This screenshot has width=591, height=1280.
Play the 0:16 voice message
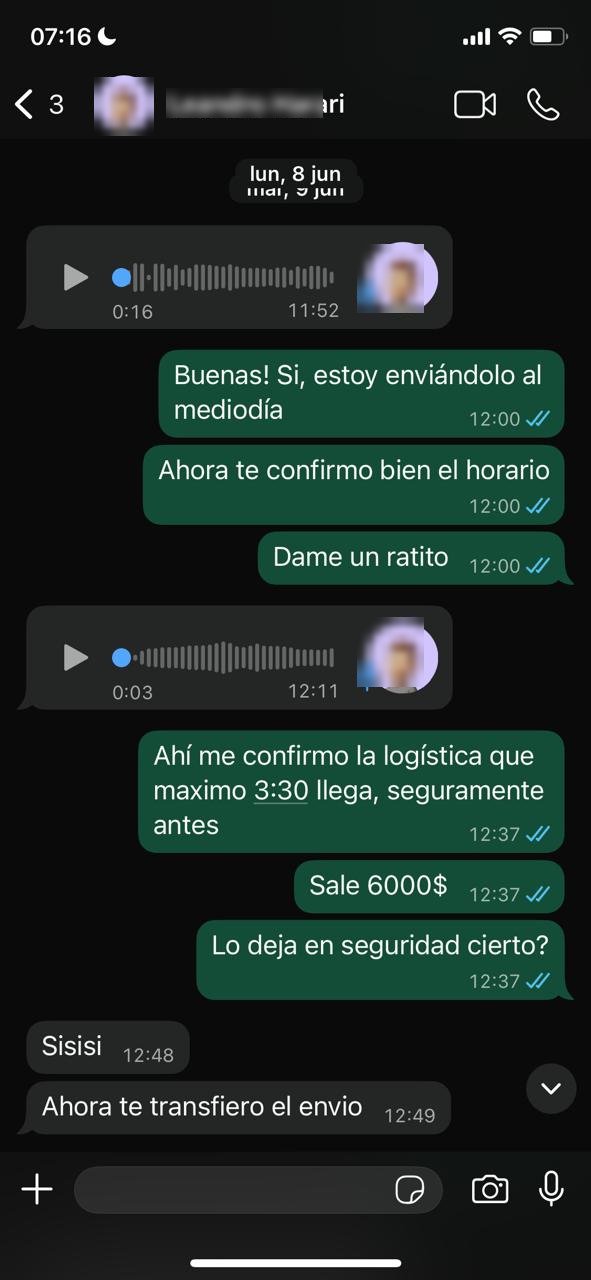click(x=76, y=277)
